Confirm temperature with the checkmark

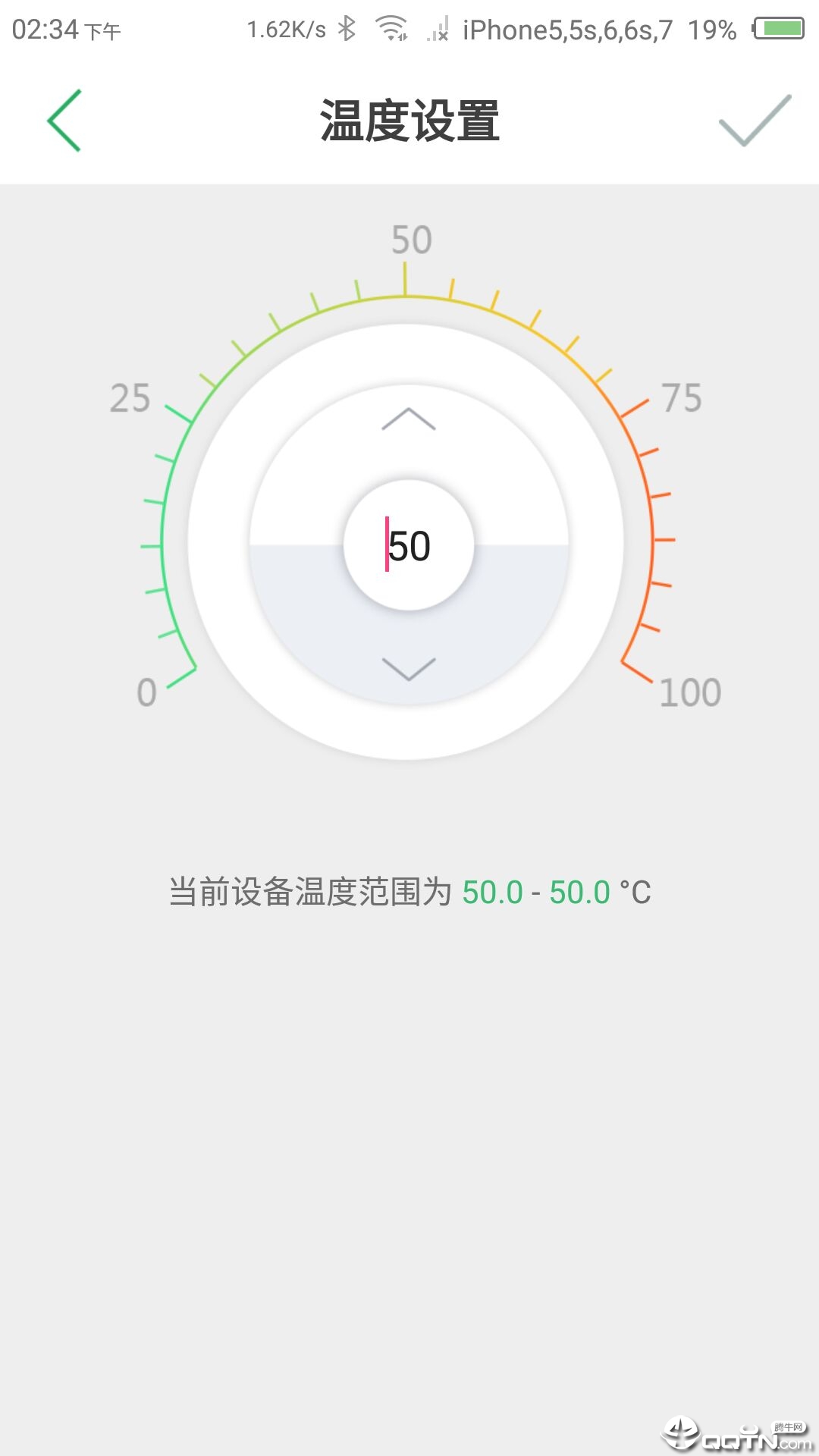(755, 121)
